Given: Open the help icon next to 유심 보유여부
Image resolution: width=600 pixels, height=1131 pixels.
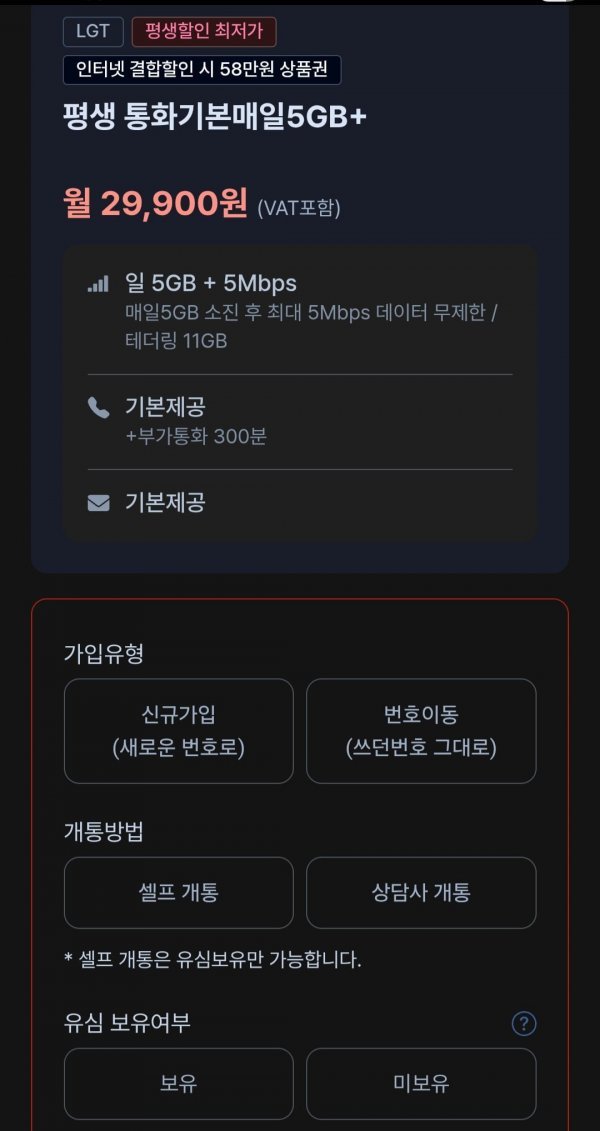Looking at the screenshot, I should pyautogui.click(x=524, y=1024).
